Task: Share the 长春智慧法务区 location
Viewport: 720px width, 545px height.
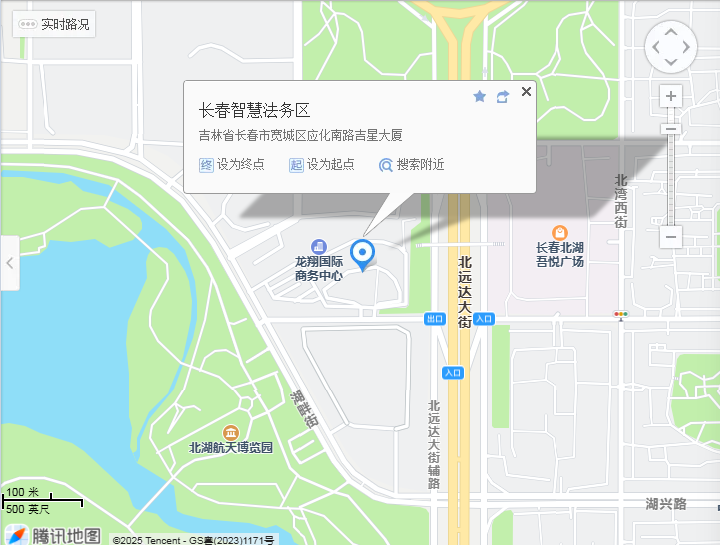Action: click(503, 96)
